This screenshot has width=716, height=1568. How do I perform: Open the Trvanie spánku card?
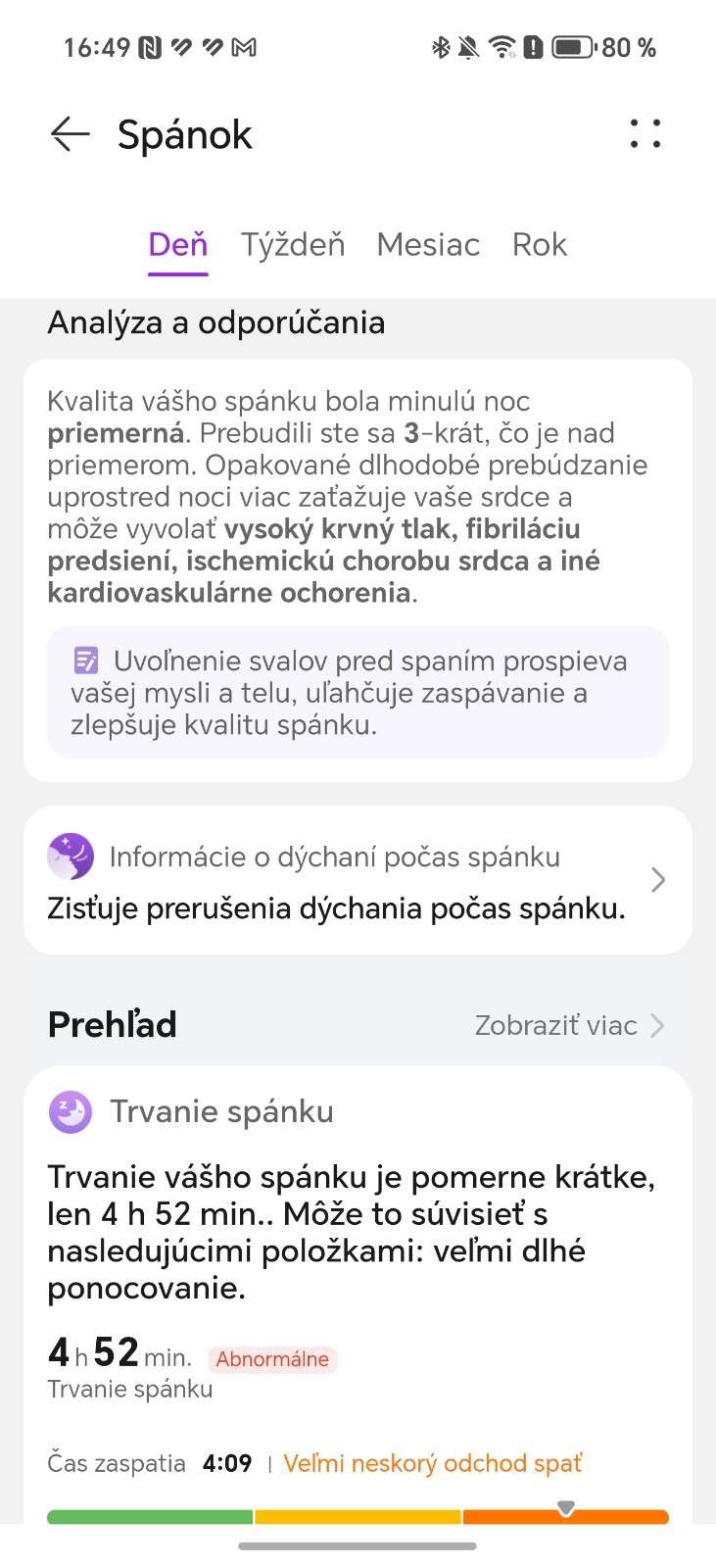pyautogui.click(x=358, y=1294)
